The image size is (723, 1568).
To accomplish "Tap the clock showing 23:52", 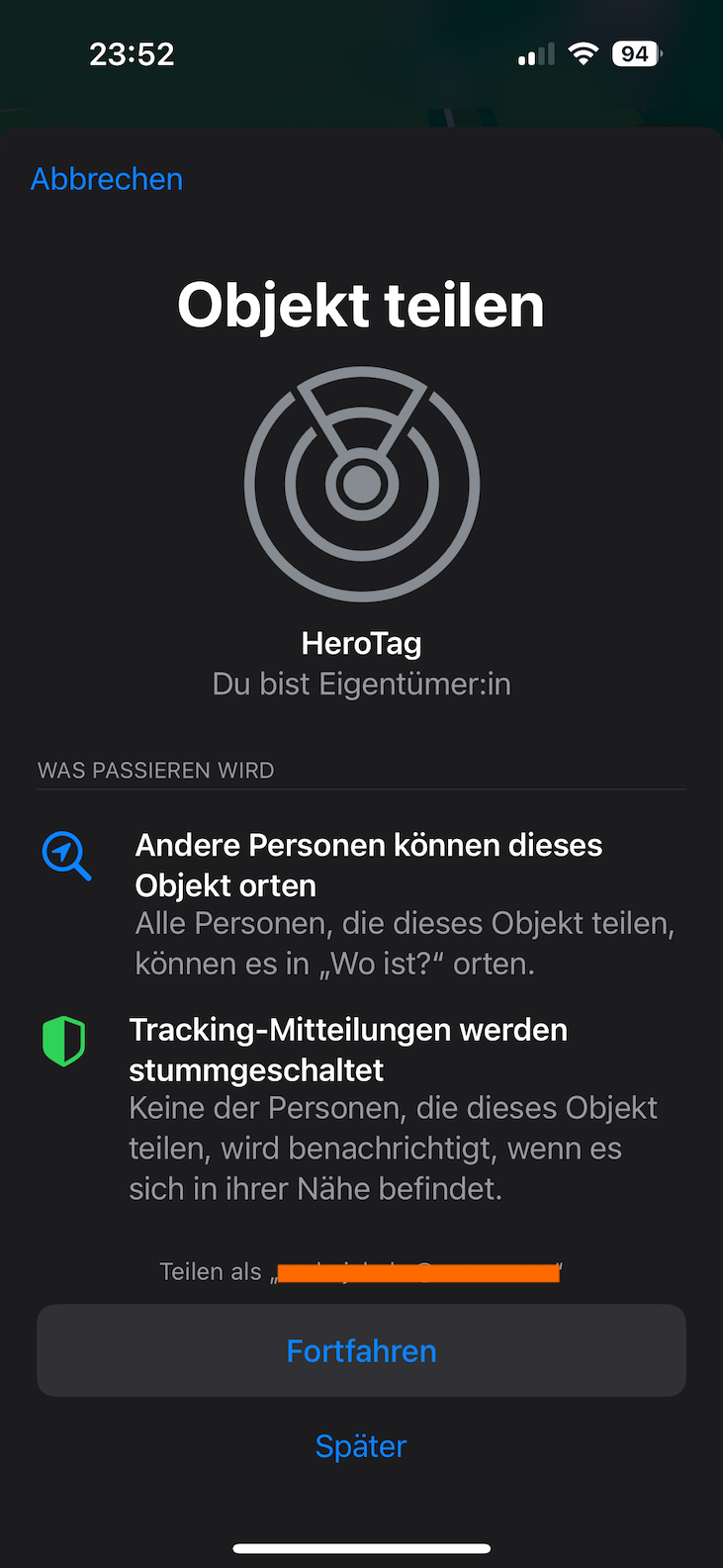I will (132, 54).
